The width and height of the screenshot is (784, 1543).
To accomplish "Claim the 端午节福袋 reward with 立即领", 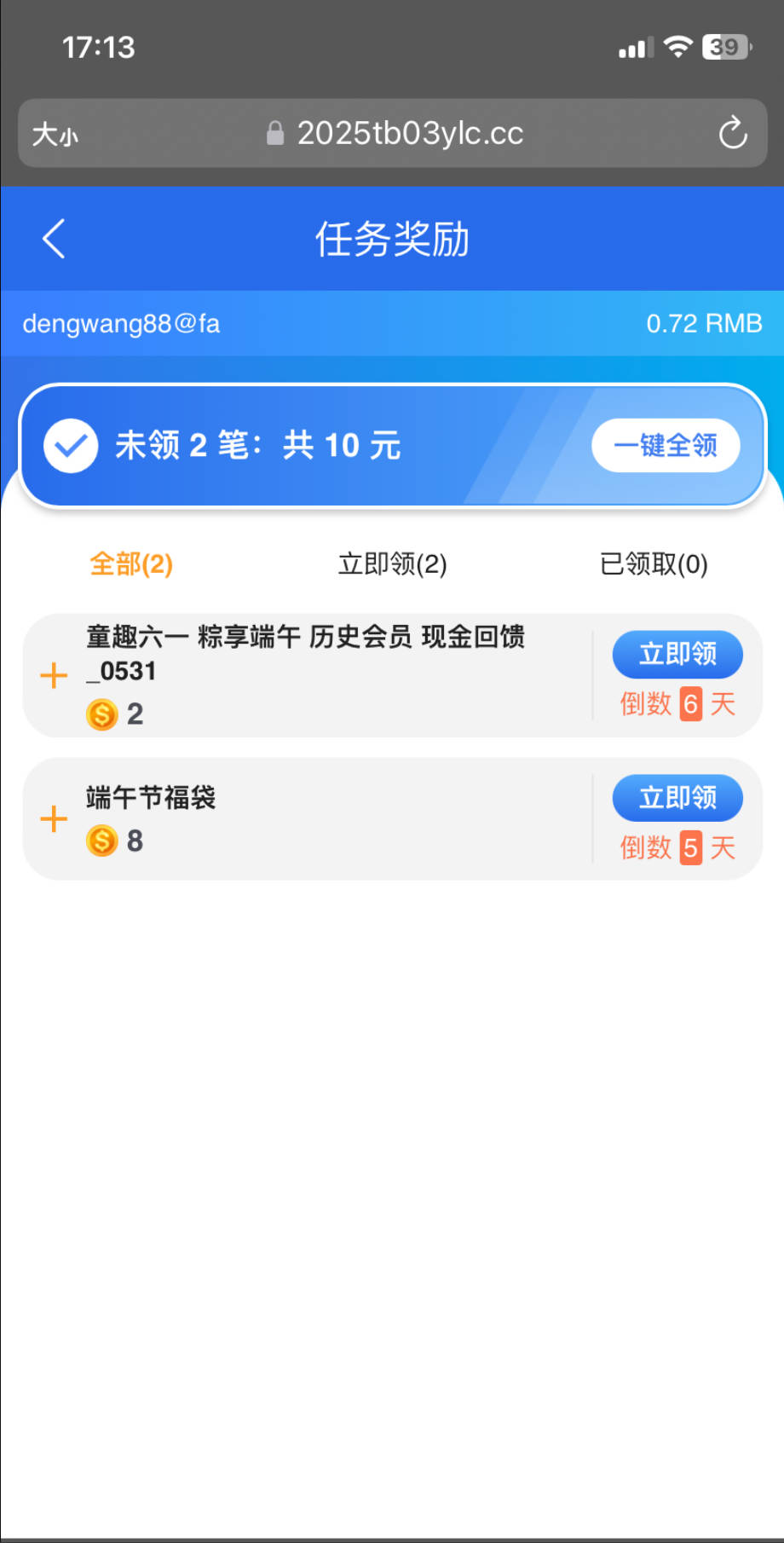I will tap(677, 798).
